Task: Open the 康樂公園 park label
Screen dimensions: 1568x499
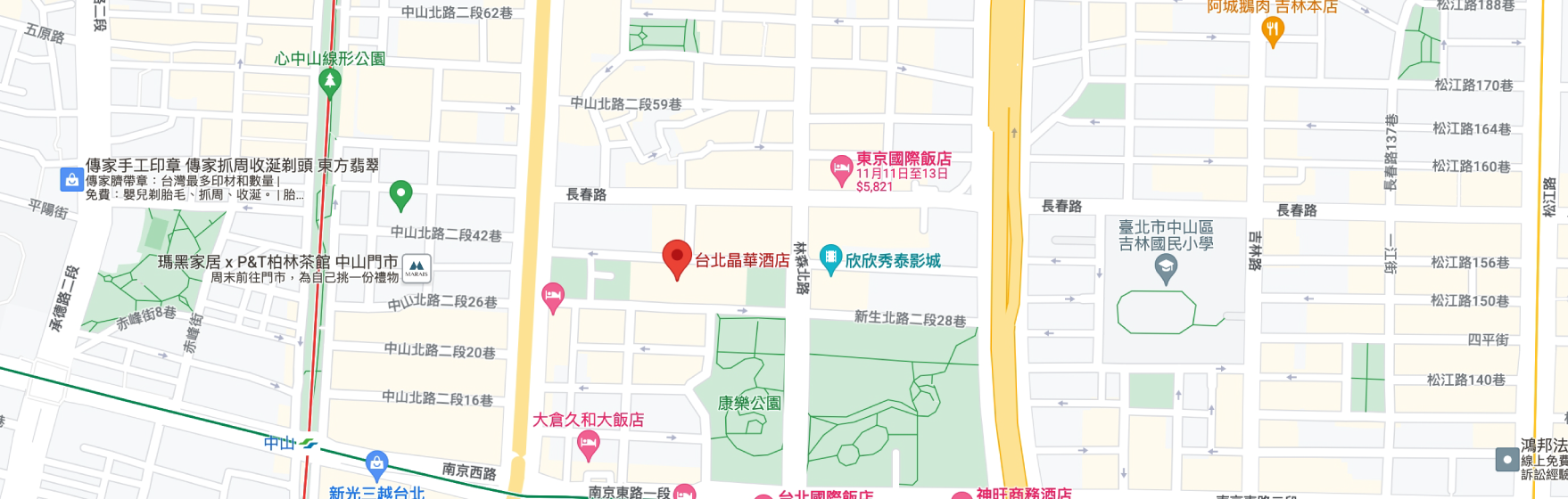Action: (749, 404)
